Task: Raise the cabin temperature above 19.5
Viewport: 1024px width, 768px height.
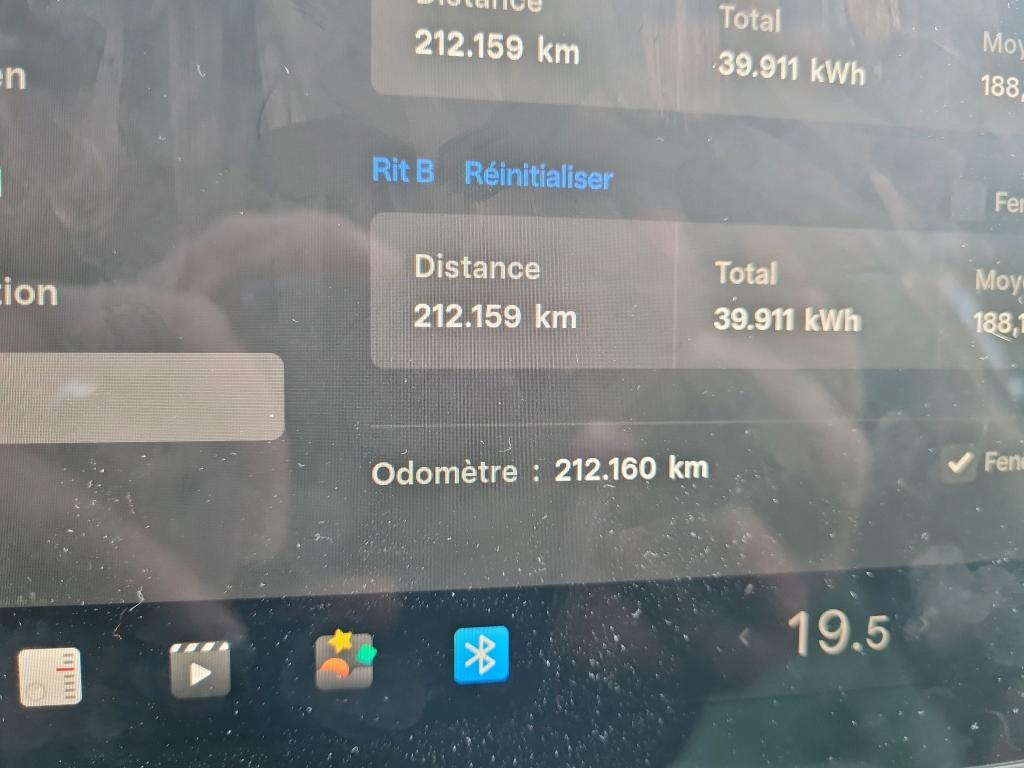Action: click(924, 624)
